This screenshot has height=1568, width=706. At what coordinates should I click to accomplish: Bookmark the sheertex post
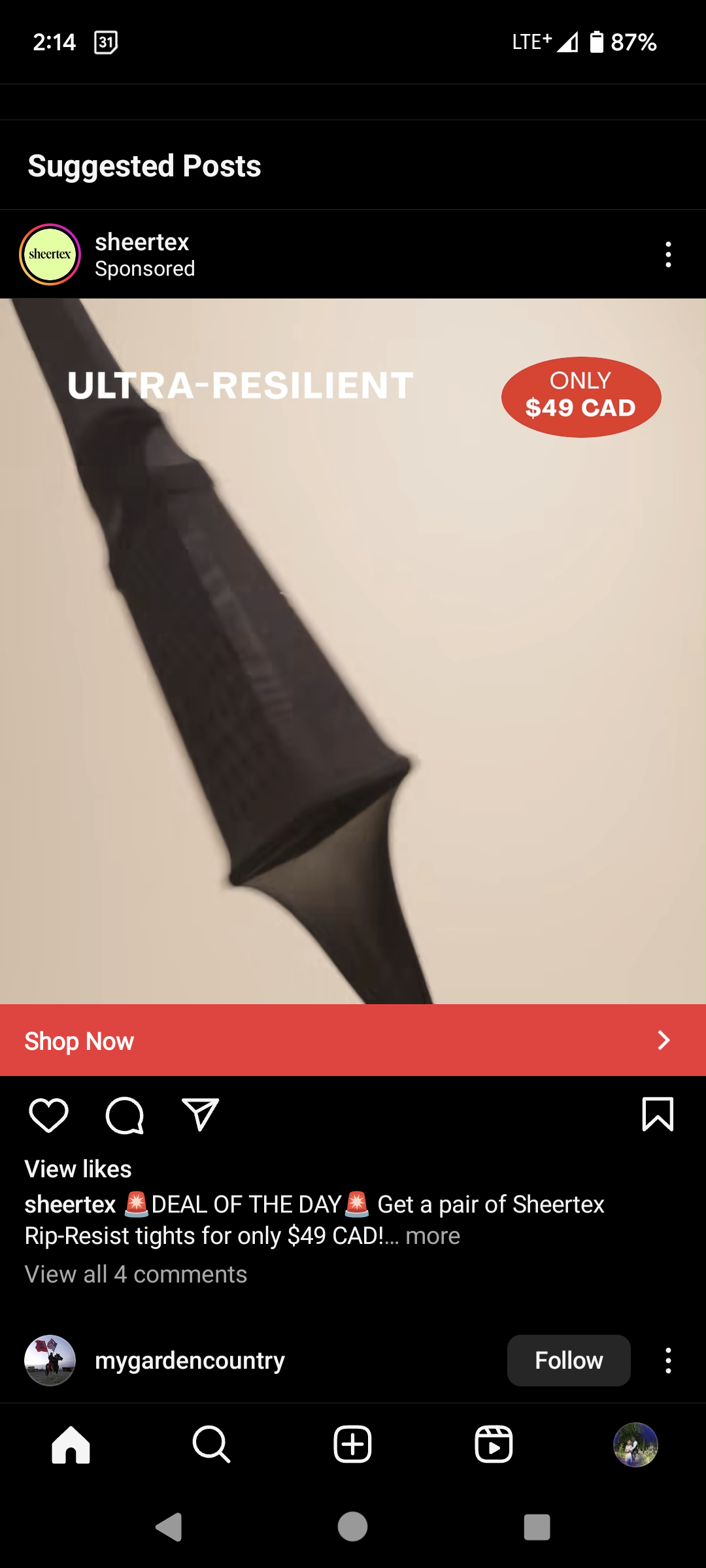[658, 1115]
